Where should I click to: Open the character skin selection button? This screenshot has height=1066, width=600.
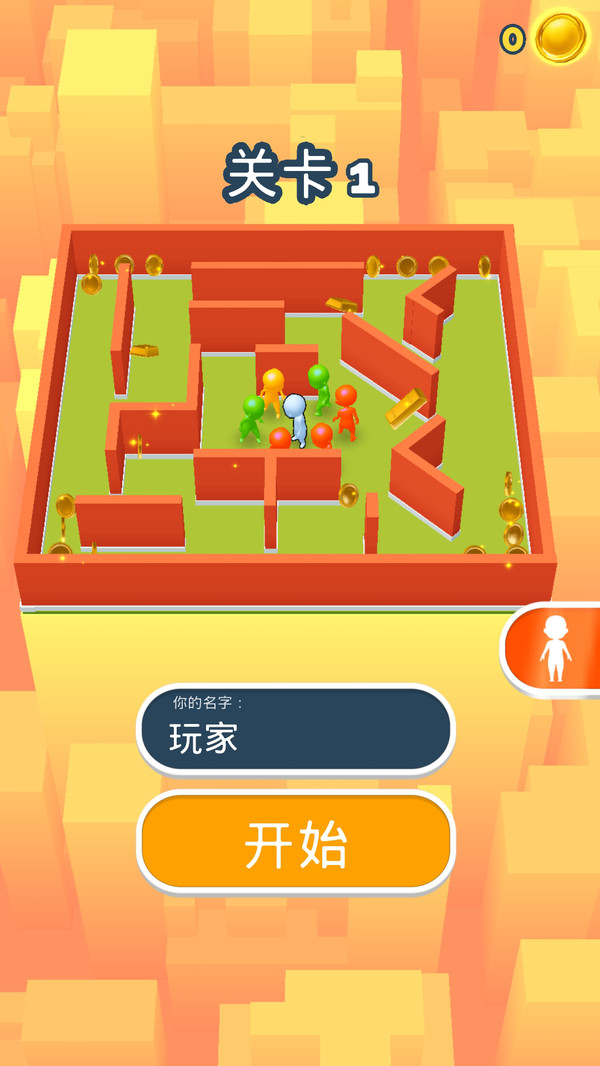click(x=555, y=650)
